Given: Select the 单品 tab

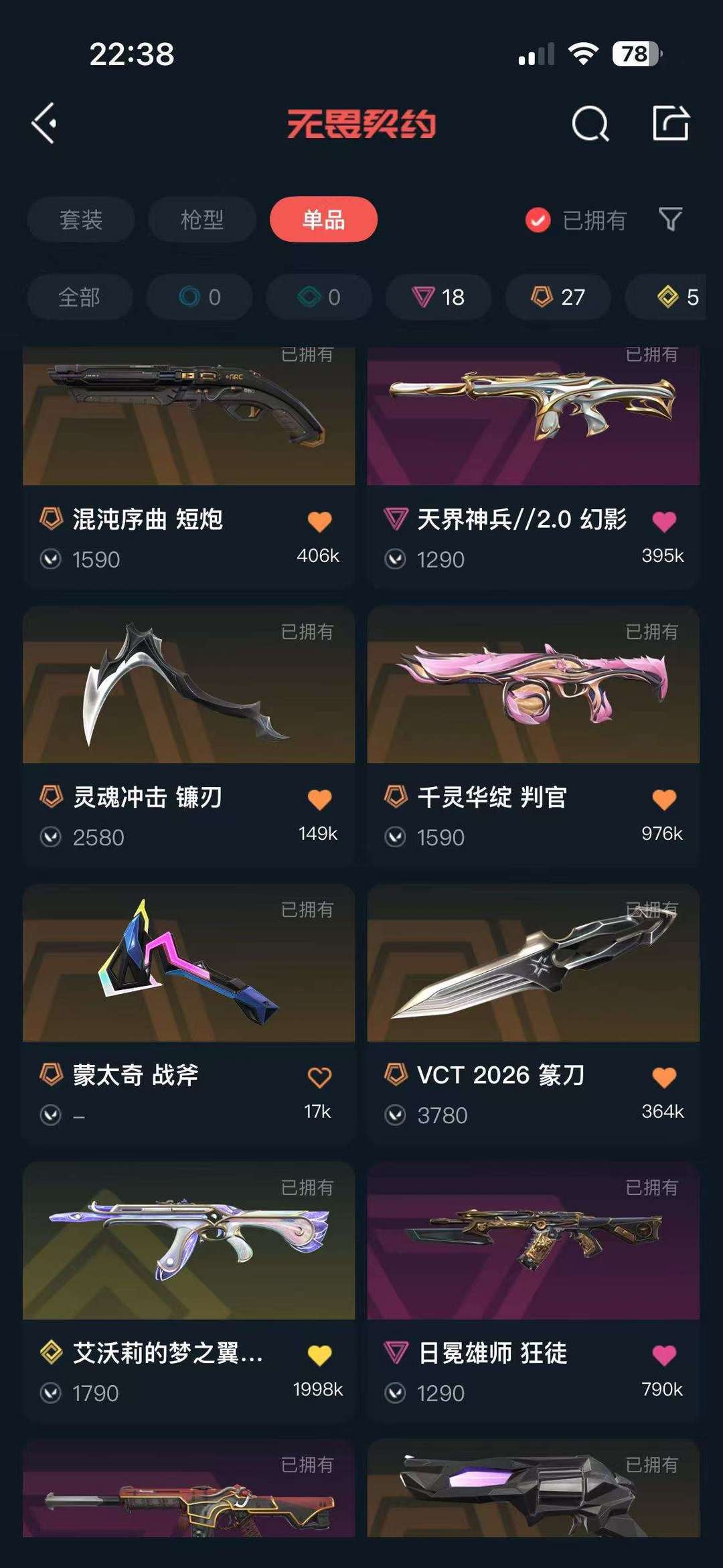Looking at the screenshot, I should coord(323,219).
